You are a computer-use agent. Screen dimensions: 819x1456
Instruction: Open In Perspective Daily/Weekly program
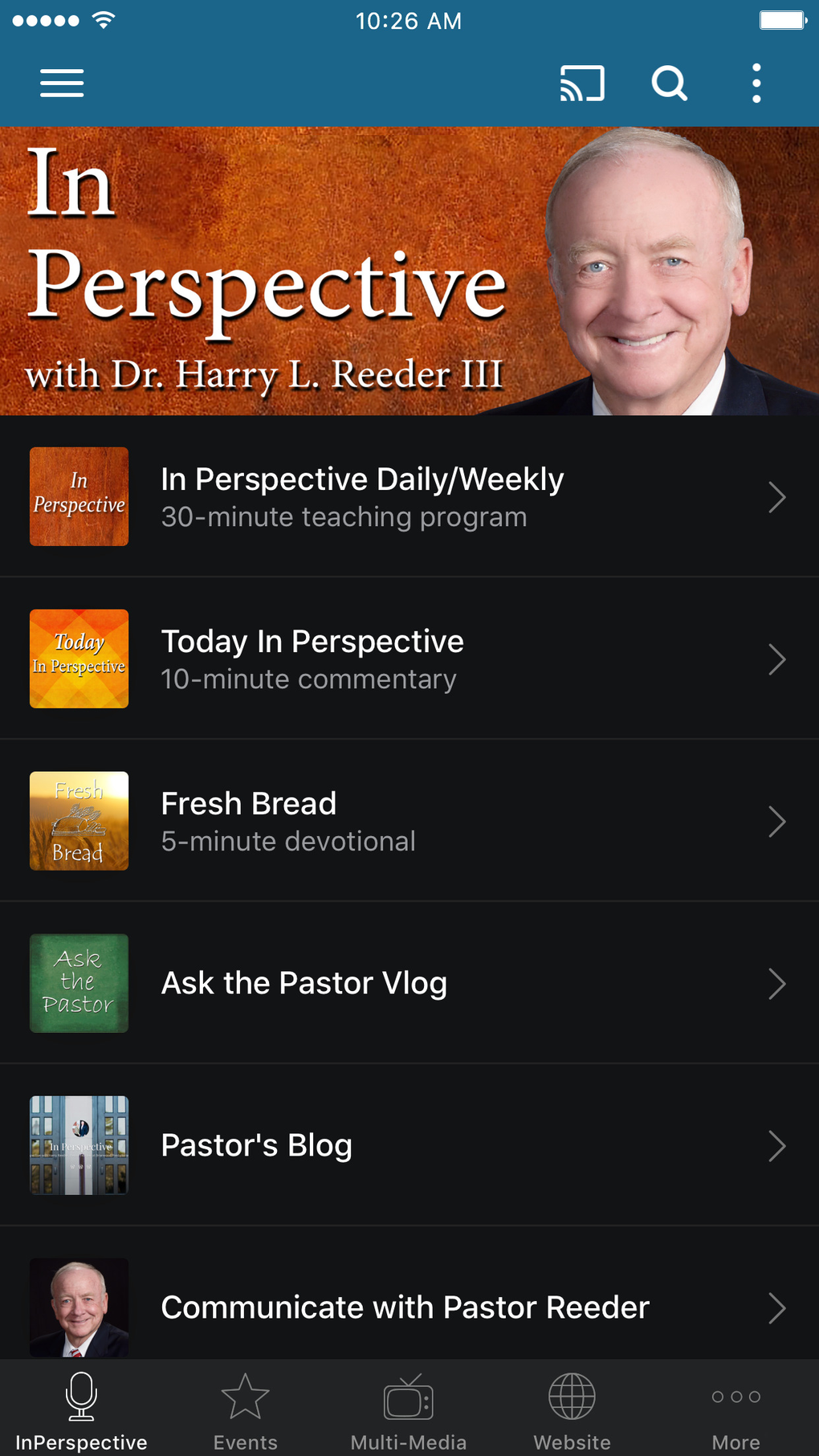coord(409,497)
